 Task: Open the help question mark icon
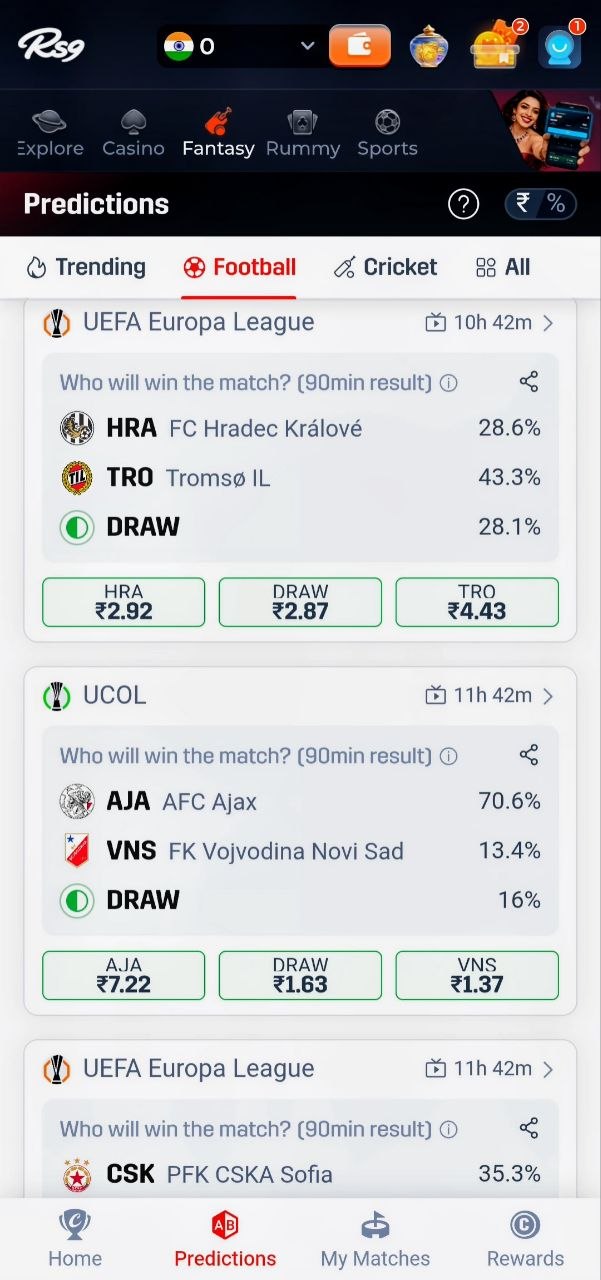point(463,204)
